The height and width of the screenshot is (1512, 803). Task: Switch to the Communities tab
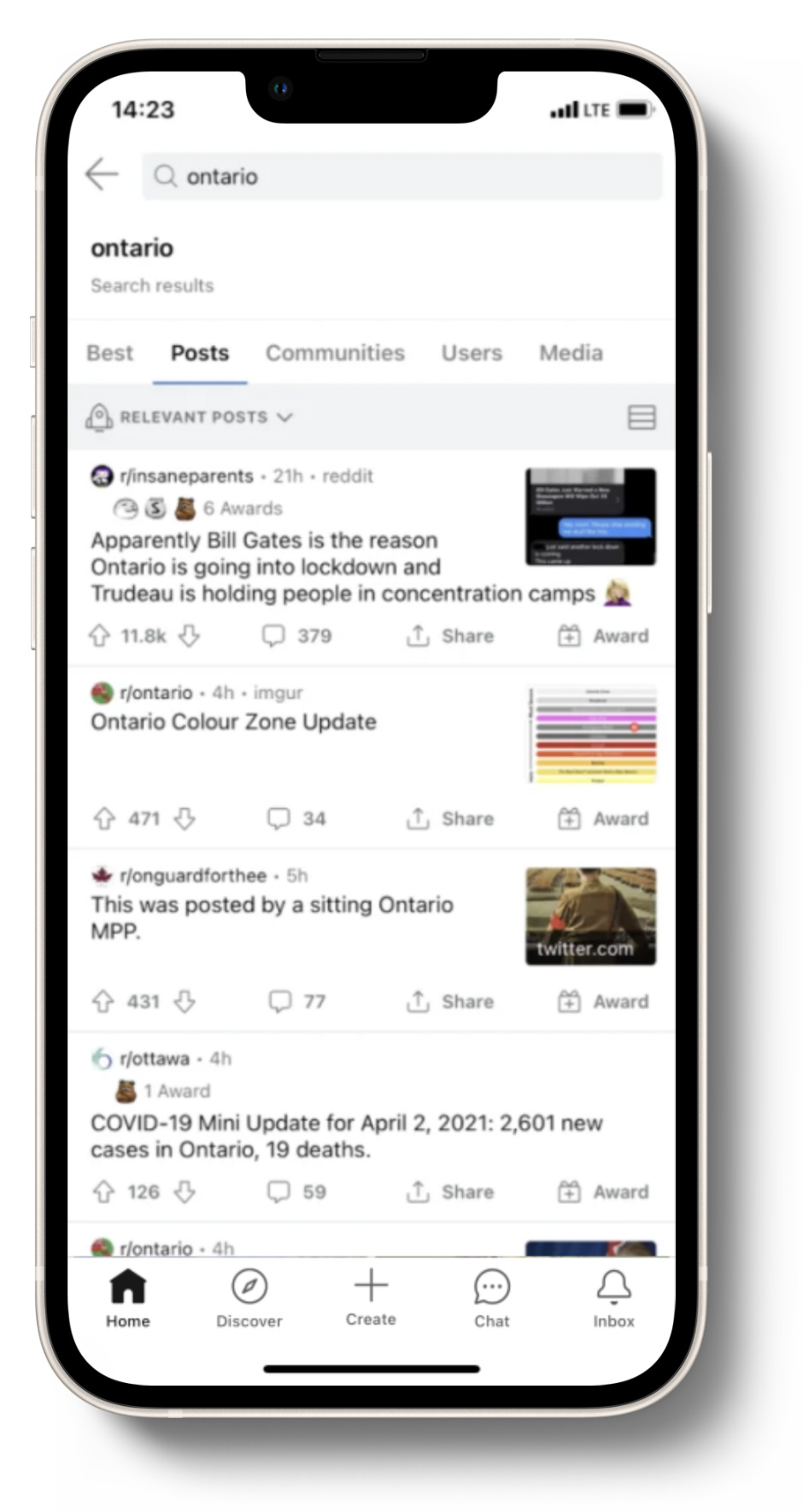click(x=335, y=353)
